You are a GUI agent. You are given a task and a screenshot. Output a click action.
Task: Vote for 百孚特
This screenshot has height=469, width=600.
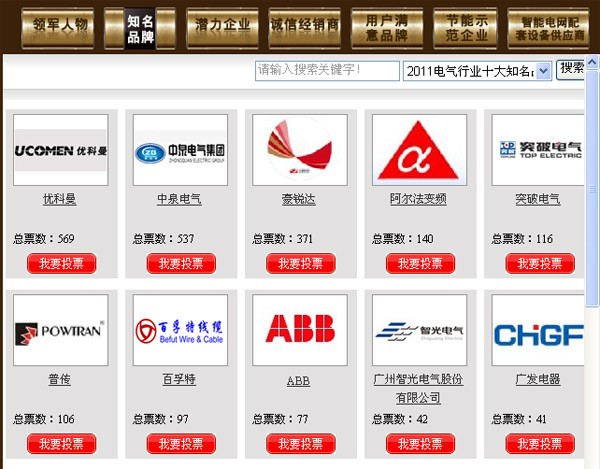(181, 444)
